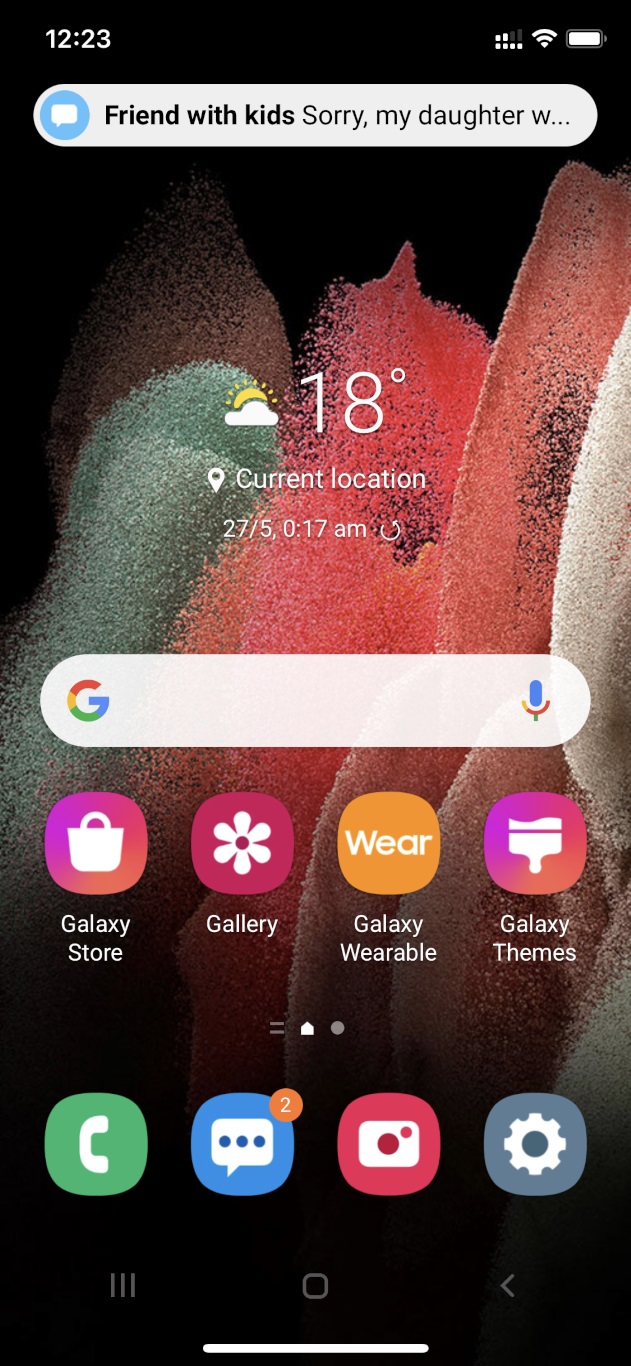
Task: Open the Phone dialer app
Action: click(96, 1144)
